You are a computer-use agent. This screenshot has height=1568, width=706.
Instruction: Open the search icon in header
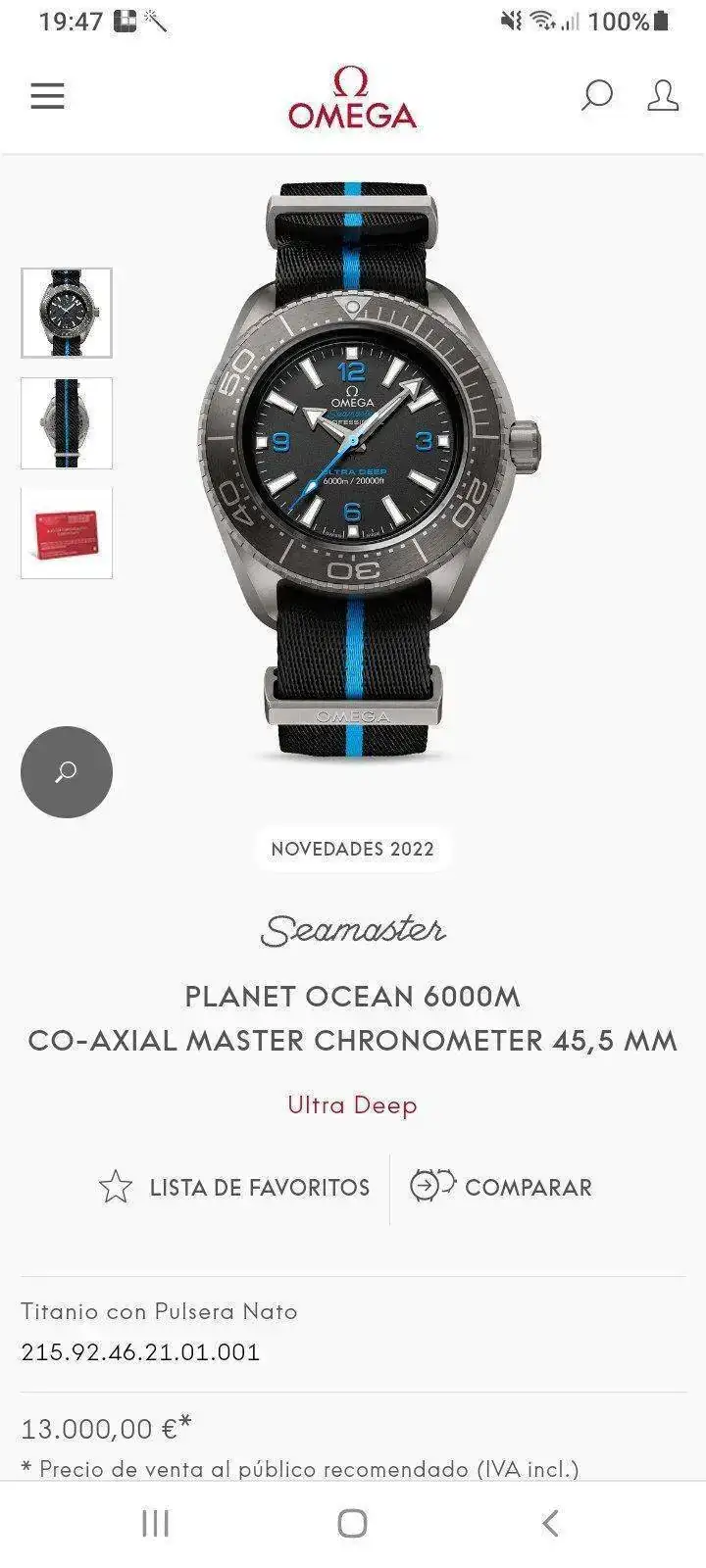click(x=596, y=96)
